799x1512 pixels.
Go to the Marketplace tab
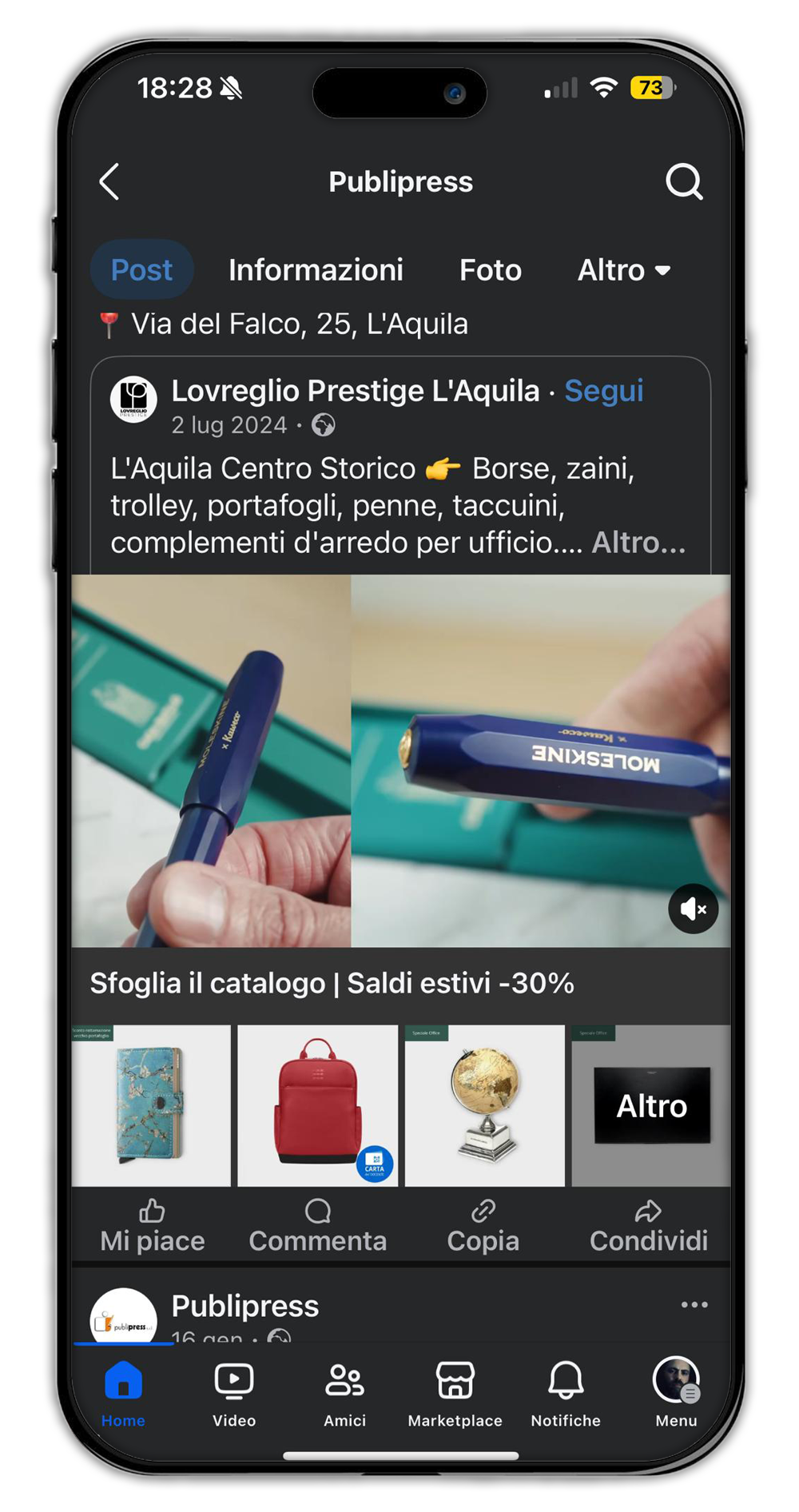tap(455, 1394)
